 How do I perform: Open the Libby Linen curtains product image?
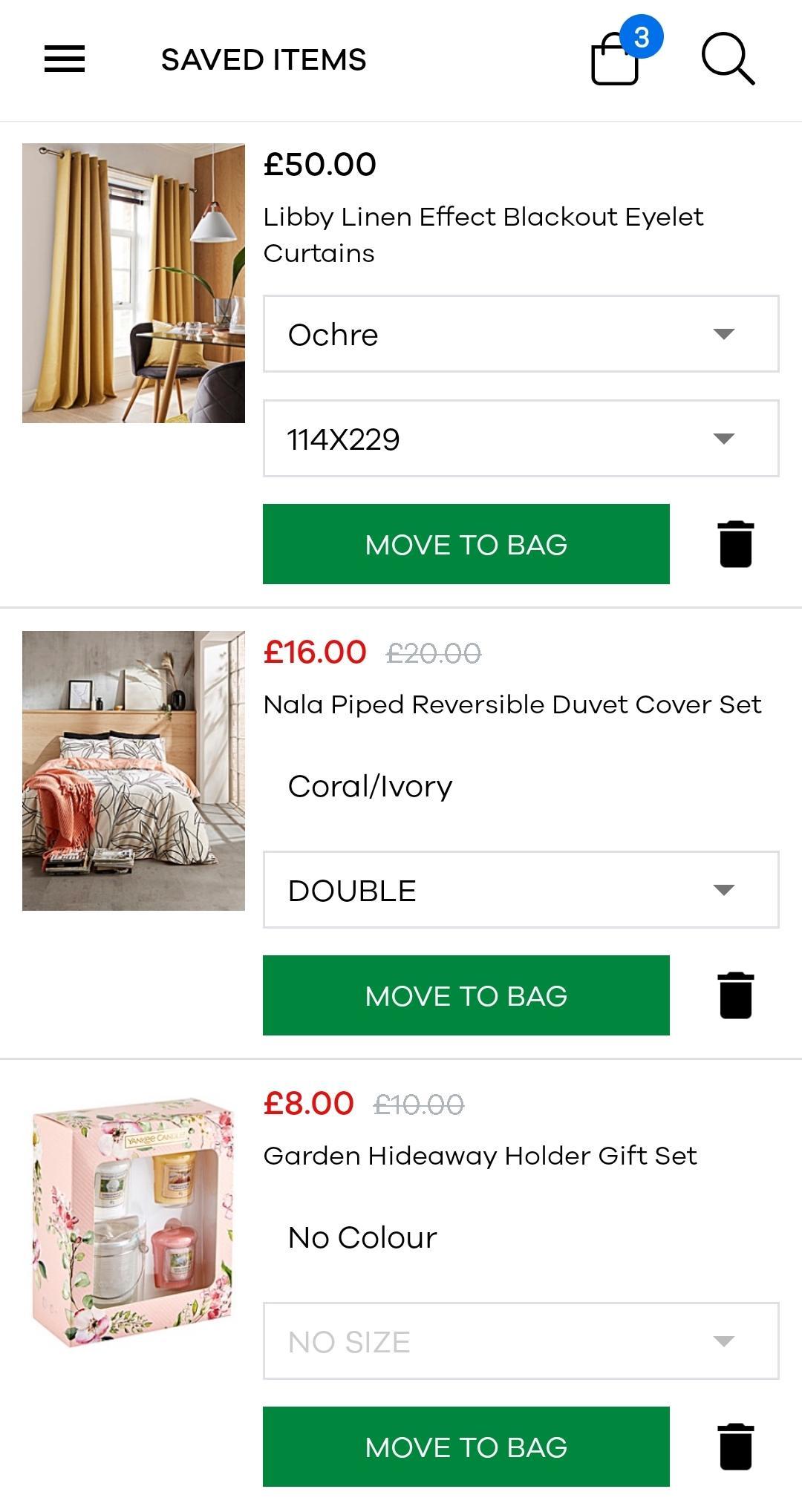(134, 284)
